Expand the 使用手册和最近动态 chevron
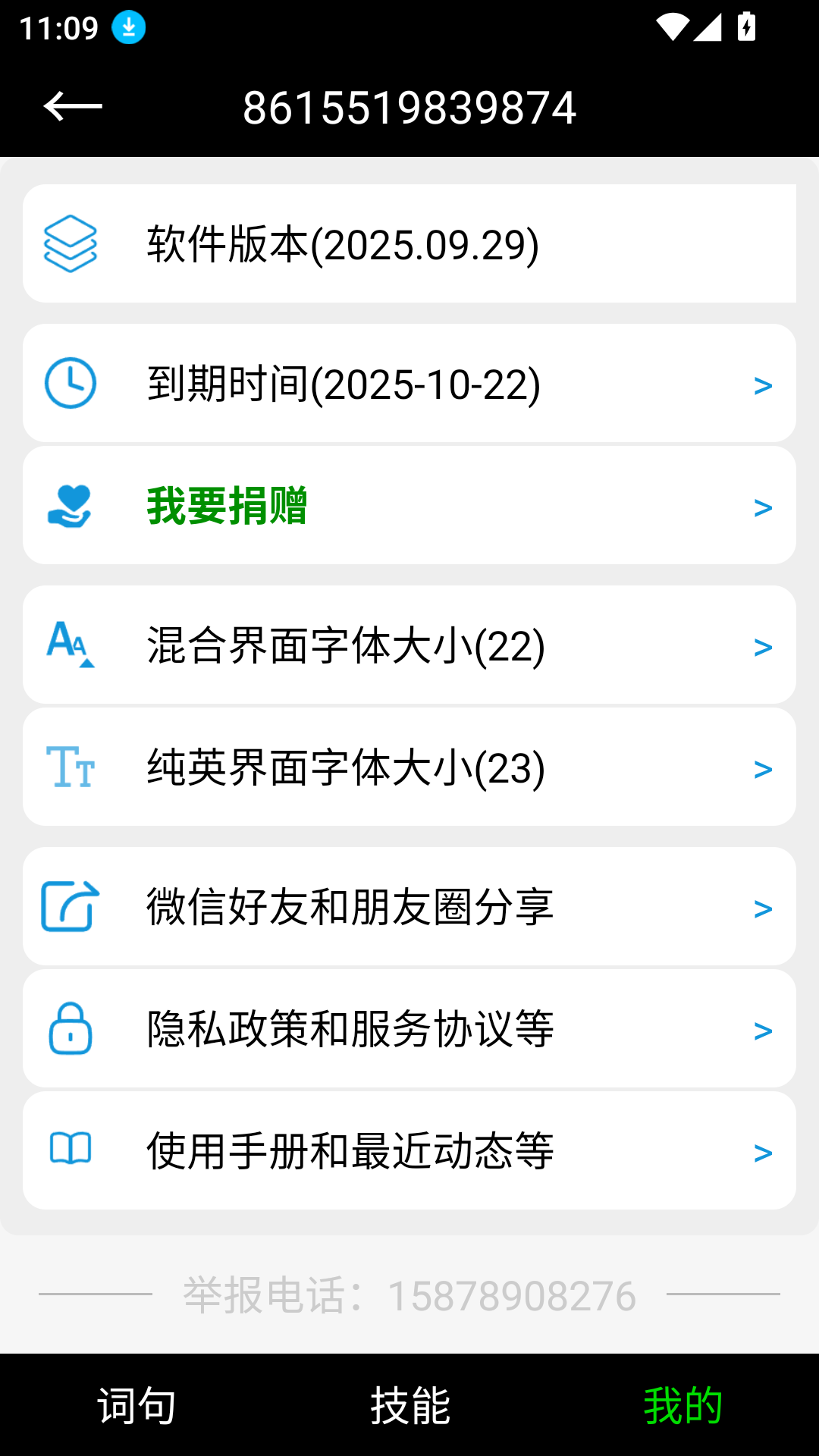This screenshot has height=1456, width=819. click(x=761, y=1151)
